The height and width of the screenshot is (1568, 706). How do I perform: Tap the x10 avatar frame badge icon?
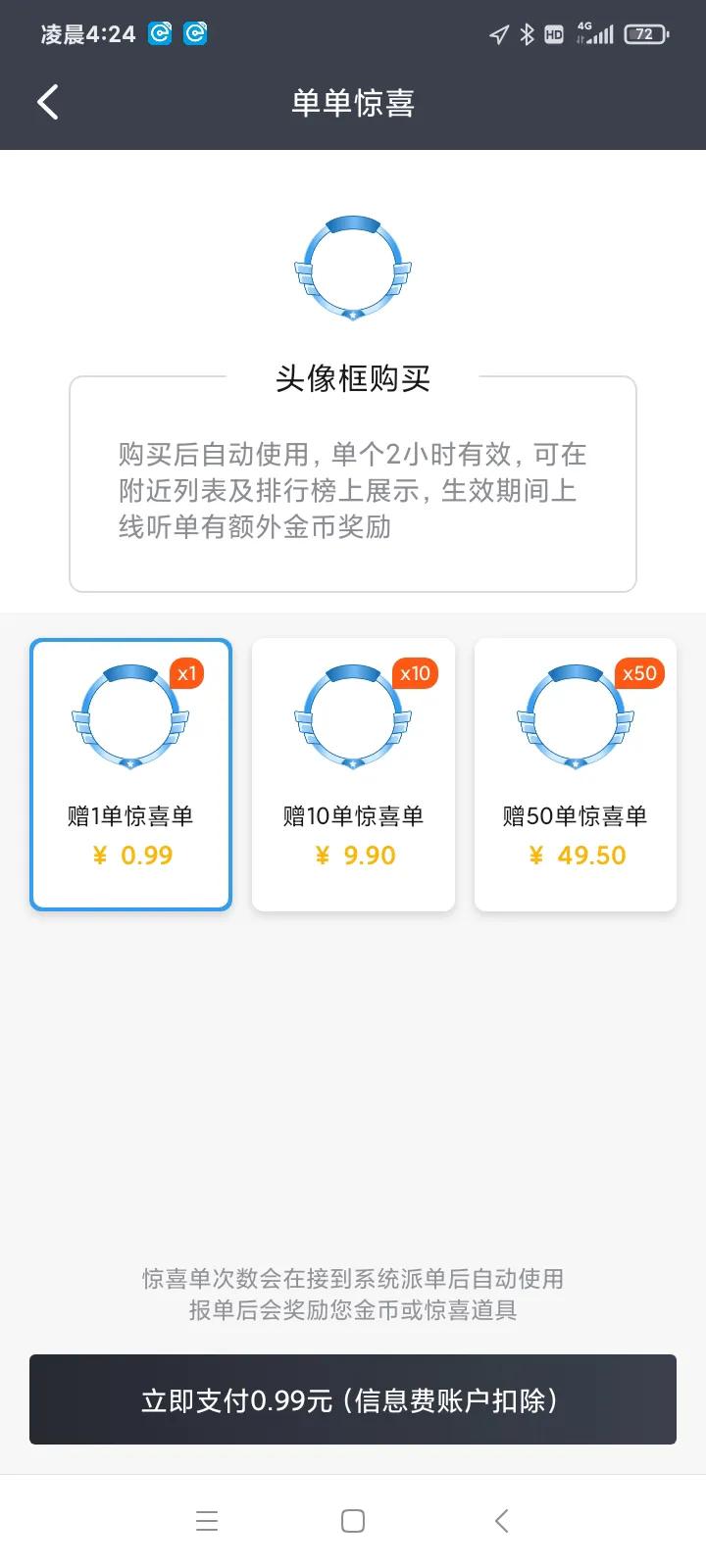pos(353,715)
